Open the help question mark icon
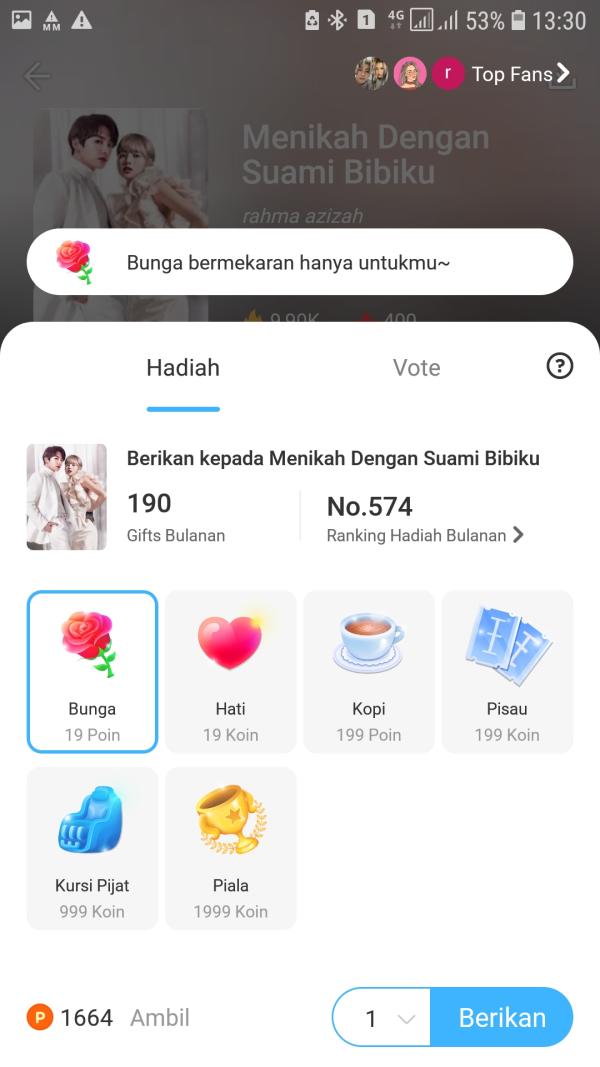This screenshot has width=600, height=1067. [560, 366]
